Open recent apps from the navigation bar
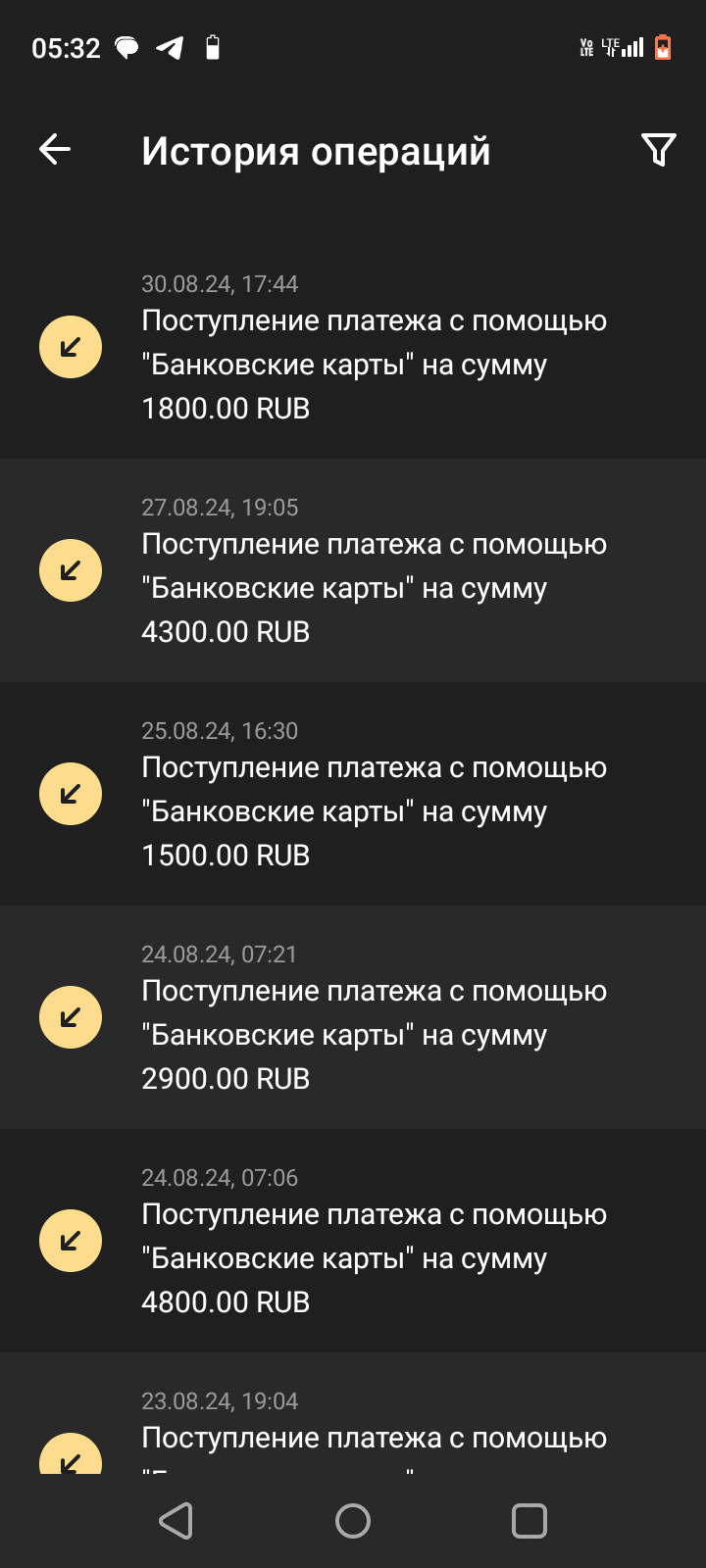The image size is (706, 1568). [529, 1521]
